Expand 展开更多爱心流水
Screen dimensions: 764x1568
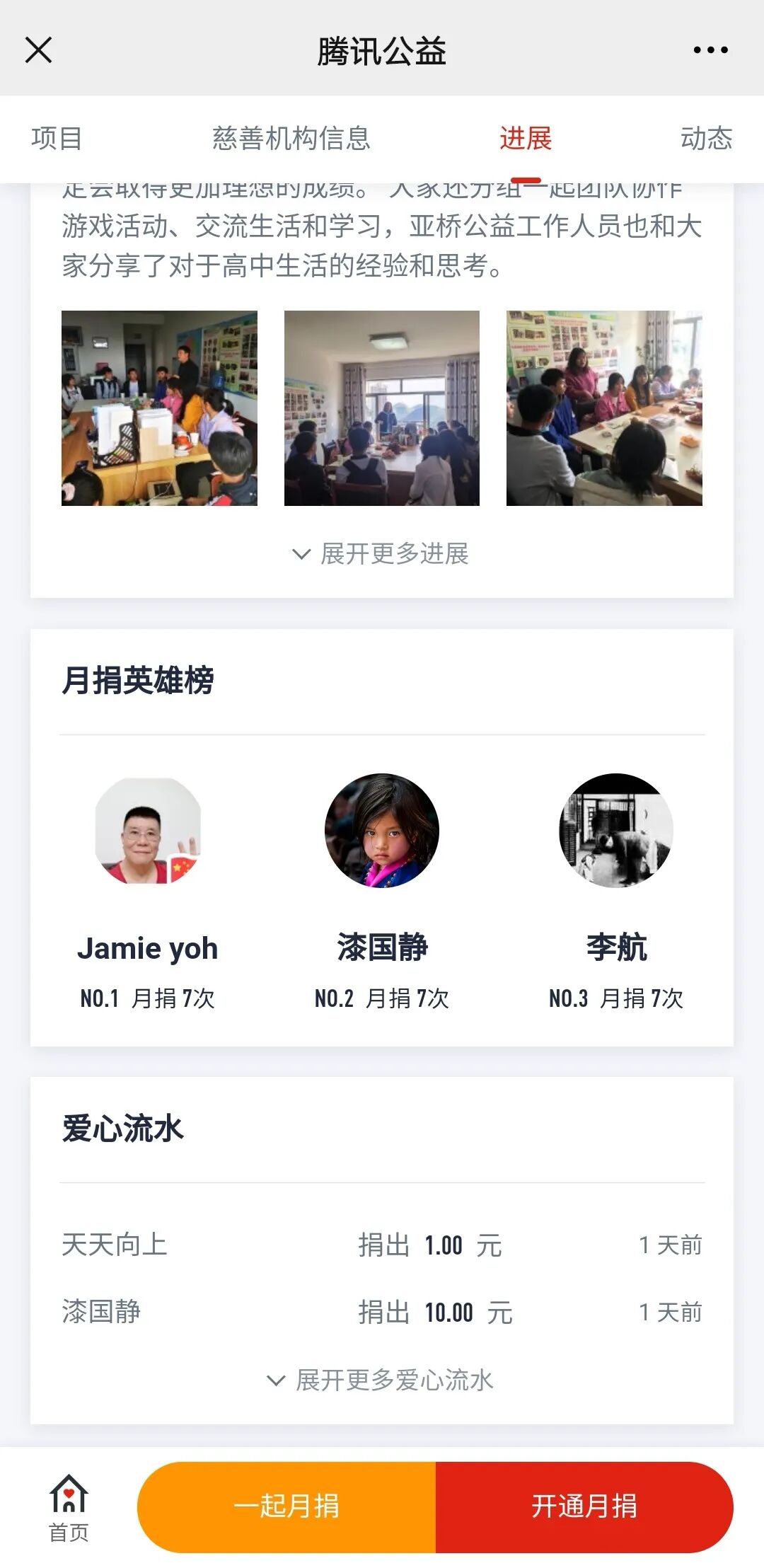click(382, 1380)
